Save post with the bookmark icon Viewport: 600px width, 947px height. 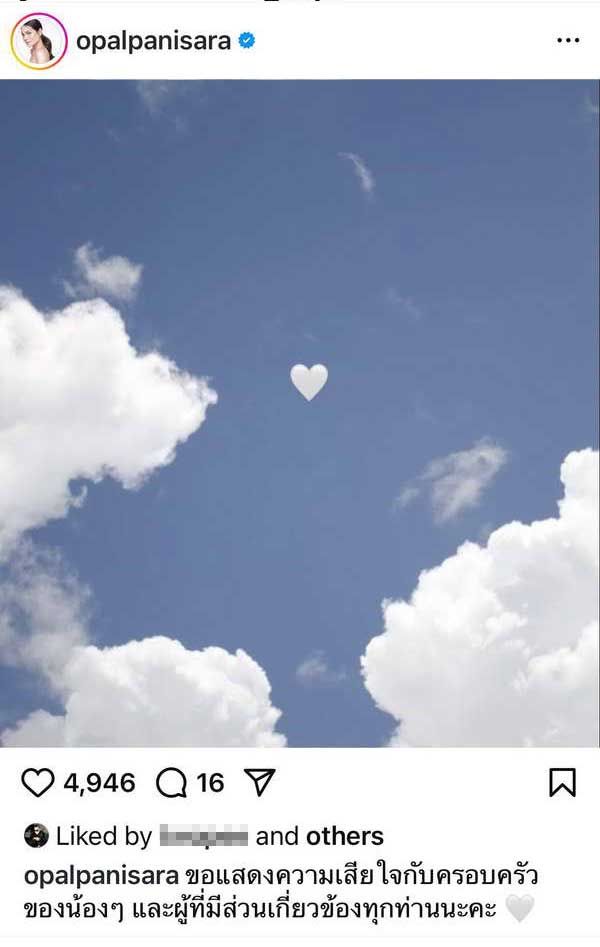click(562, 783)
